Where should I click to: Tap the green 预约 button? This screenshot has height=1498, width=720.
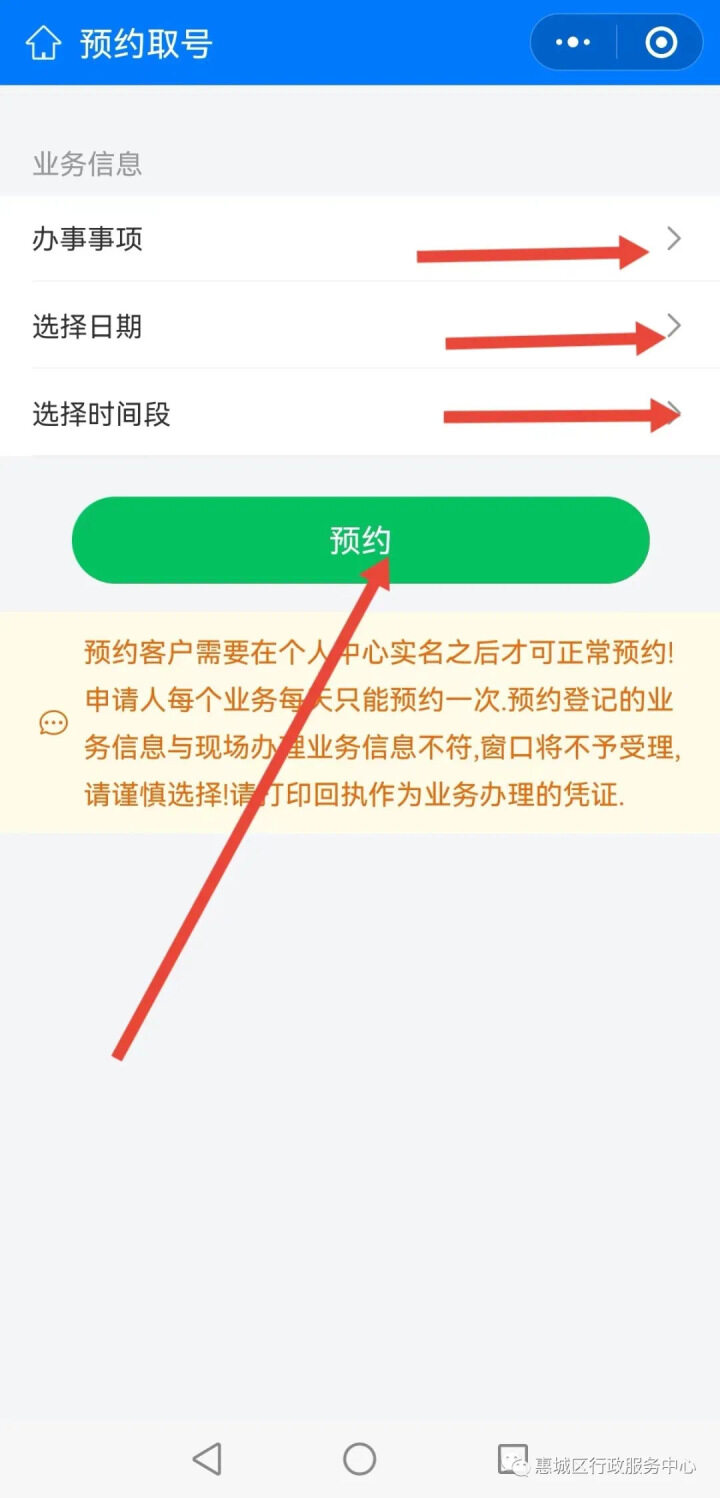click(360, 540)
